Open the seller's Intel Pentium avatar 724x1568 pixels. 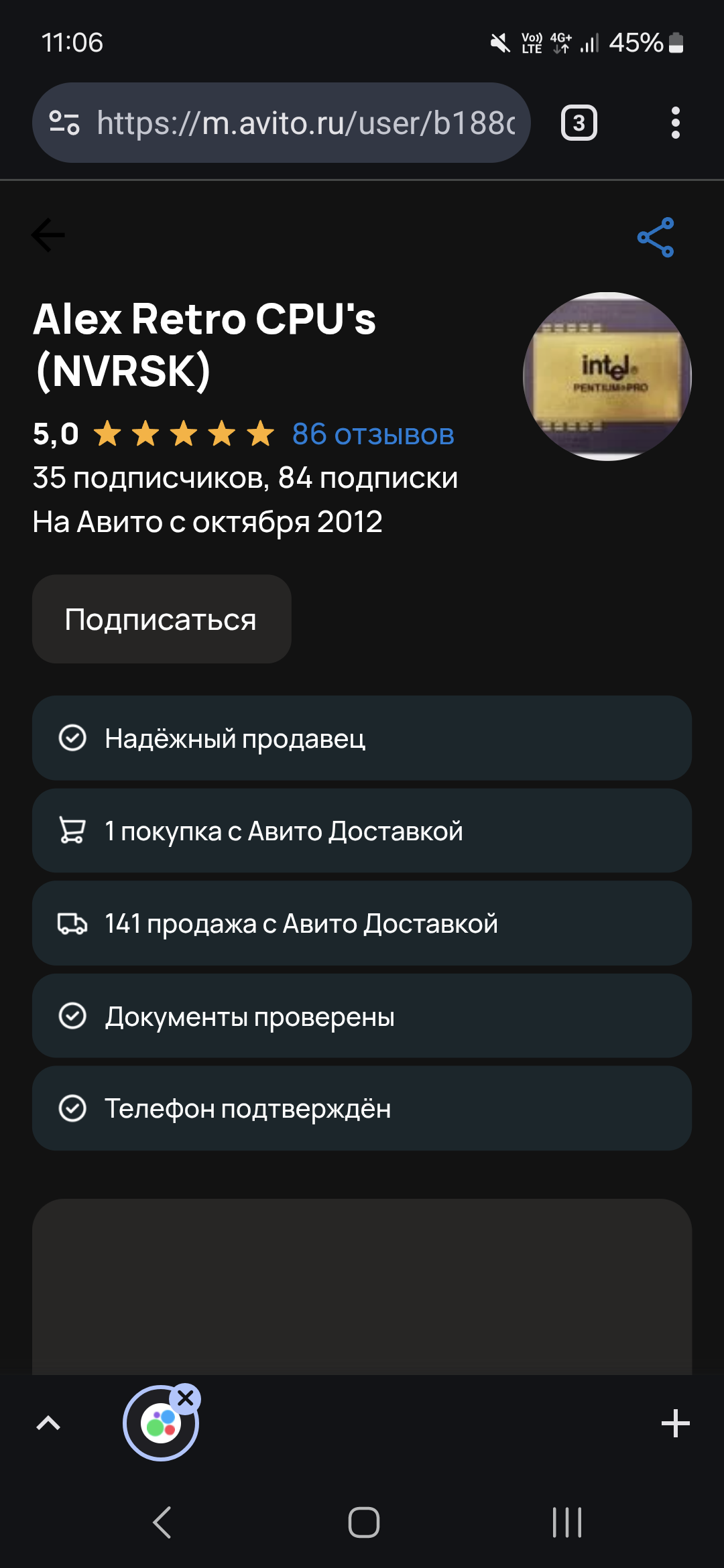click(x=607, y=377)
